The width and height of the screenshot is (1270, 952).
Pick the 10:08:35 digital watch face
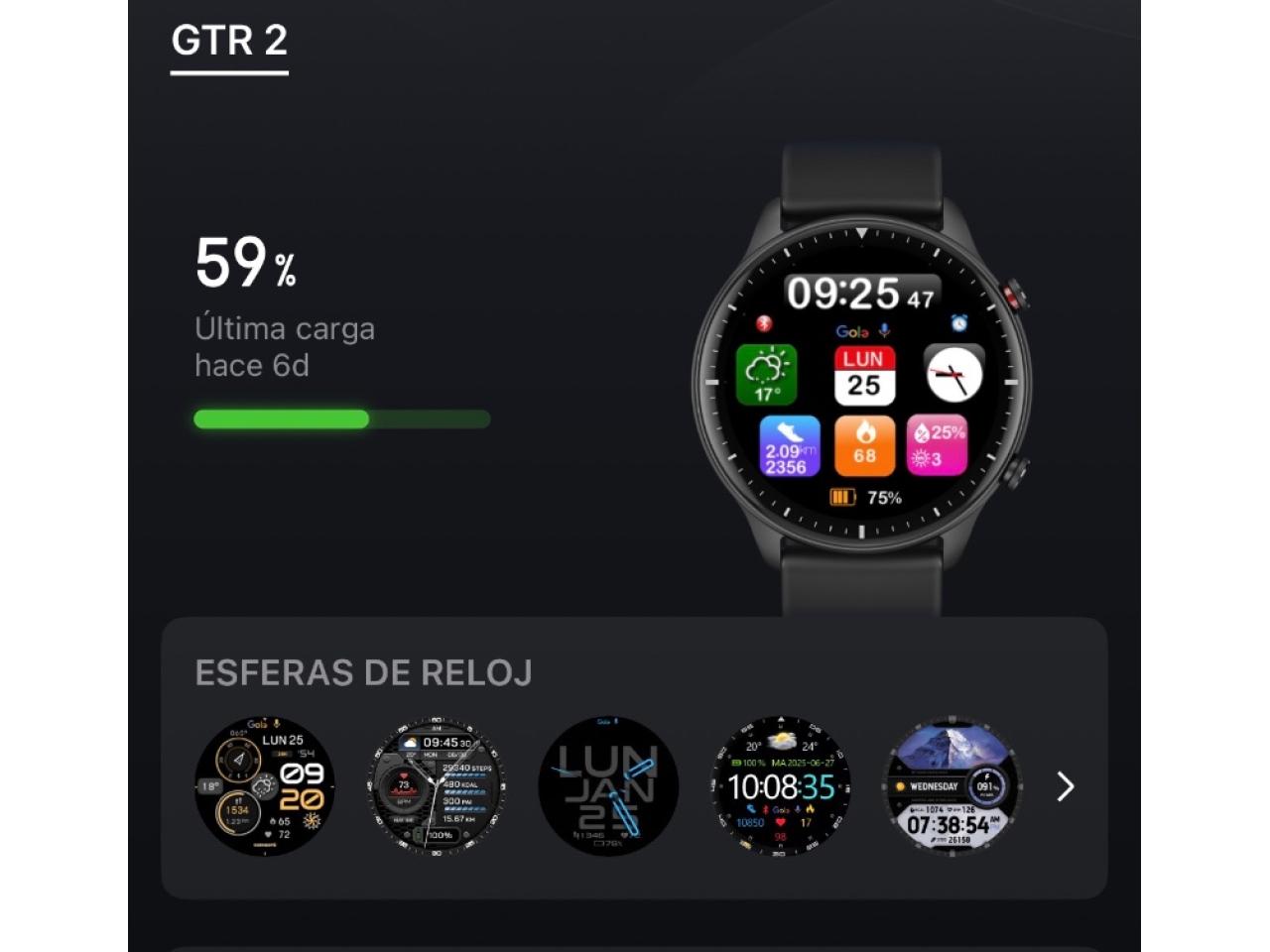coord(781,786)
